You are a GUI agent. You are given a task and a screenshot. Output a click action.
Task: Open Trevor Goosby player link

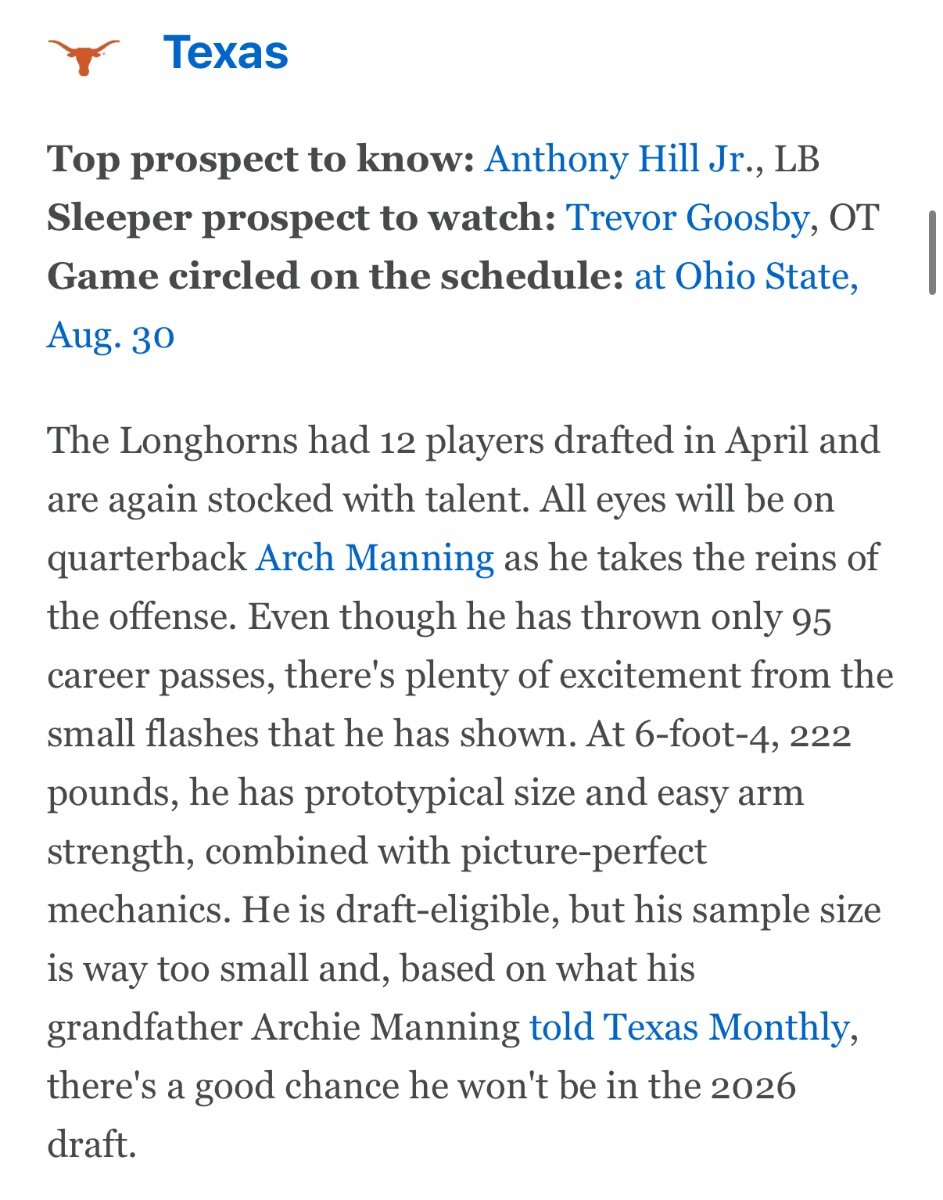688,217
